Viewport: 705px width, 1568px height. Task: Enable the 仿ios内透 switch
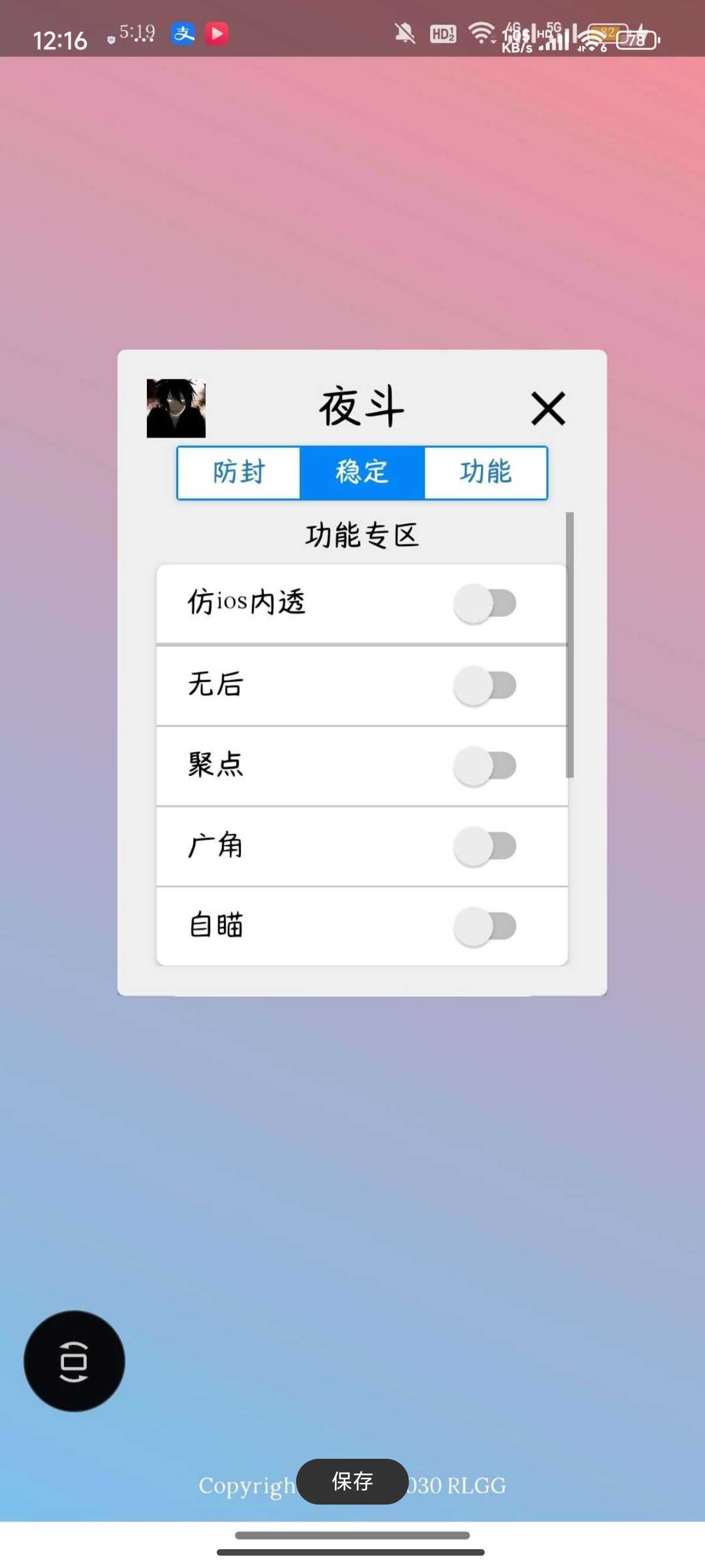tap(485, 603)
